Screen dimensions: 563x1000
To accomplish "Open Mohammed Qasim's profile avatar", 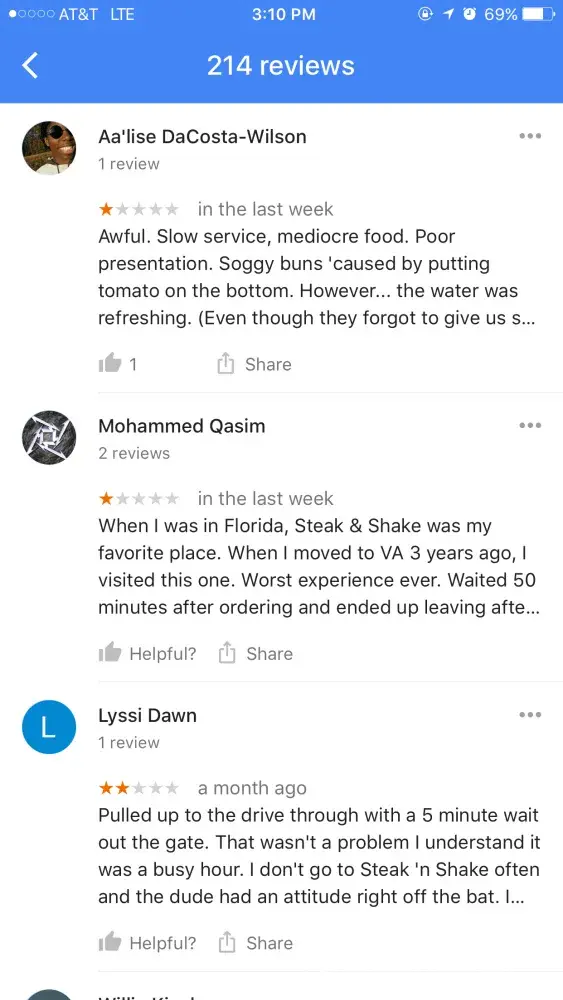I will pos(49,438).
